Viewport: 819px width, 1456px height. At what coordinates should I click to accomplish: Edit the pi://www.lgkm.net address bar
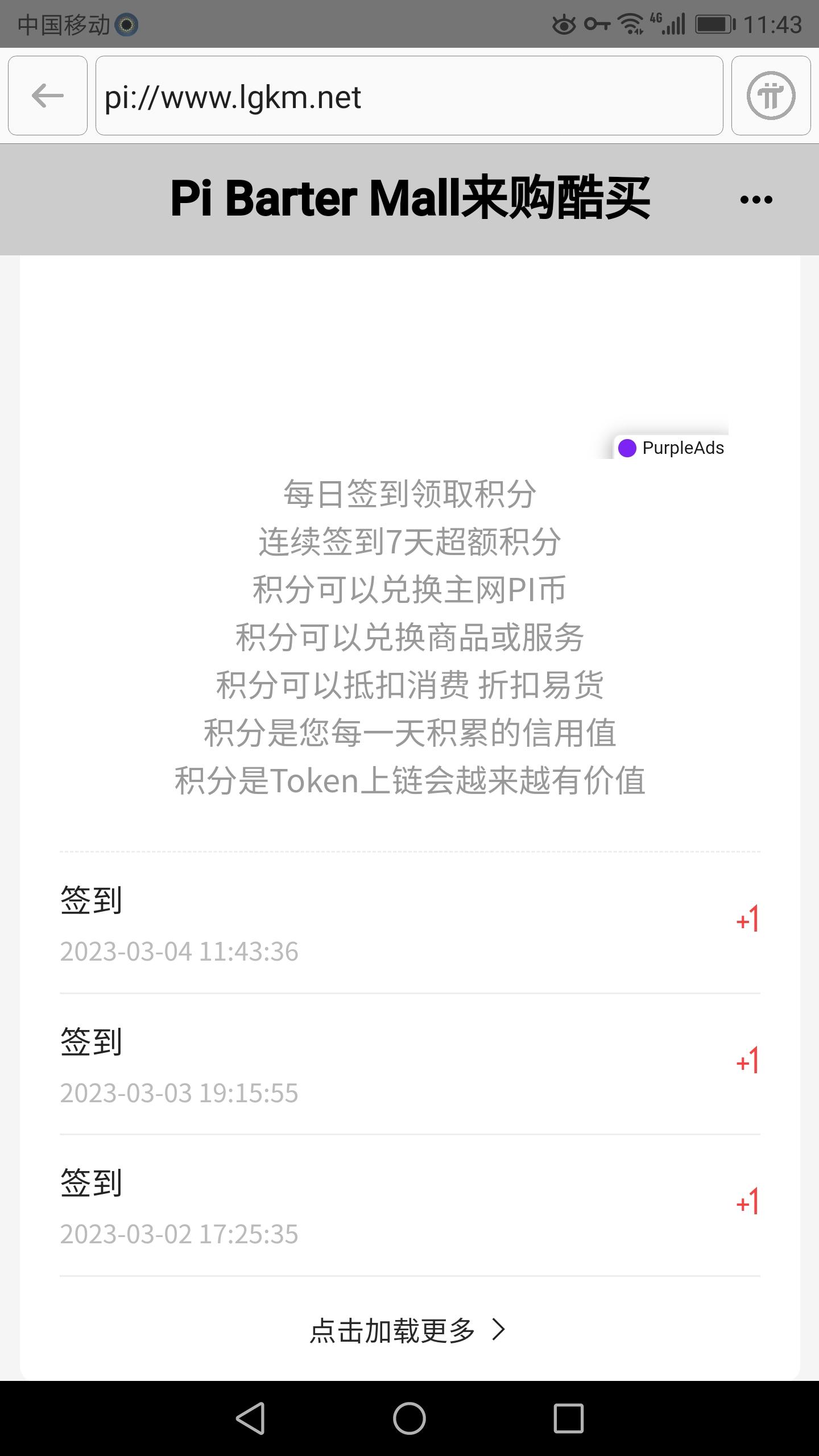tap(409, 96)
